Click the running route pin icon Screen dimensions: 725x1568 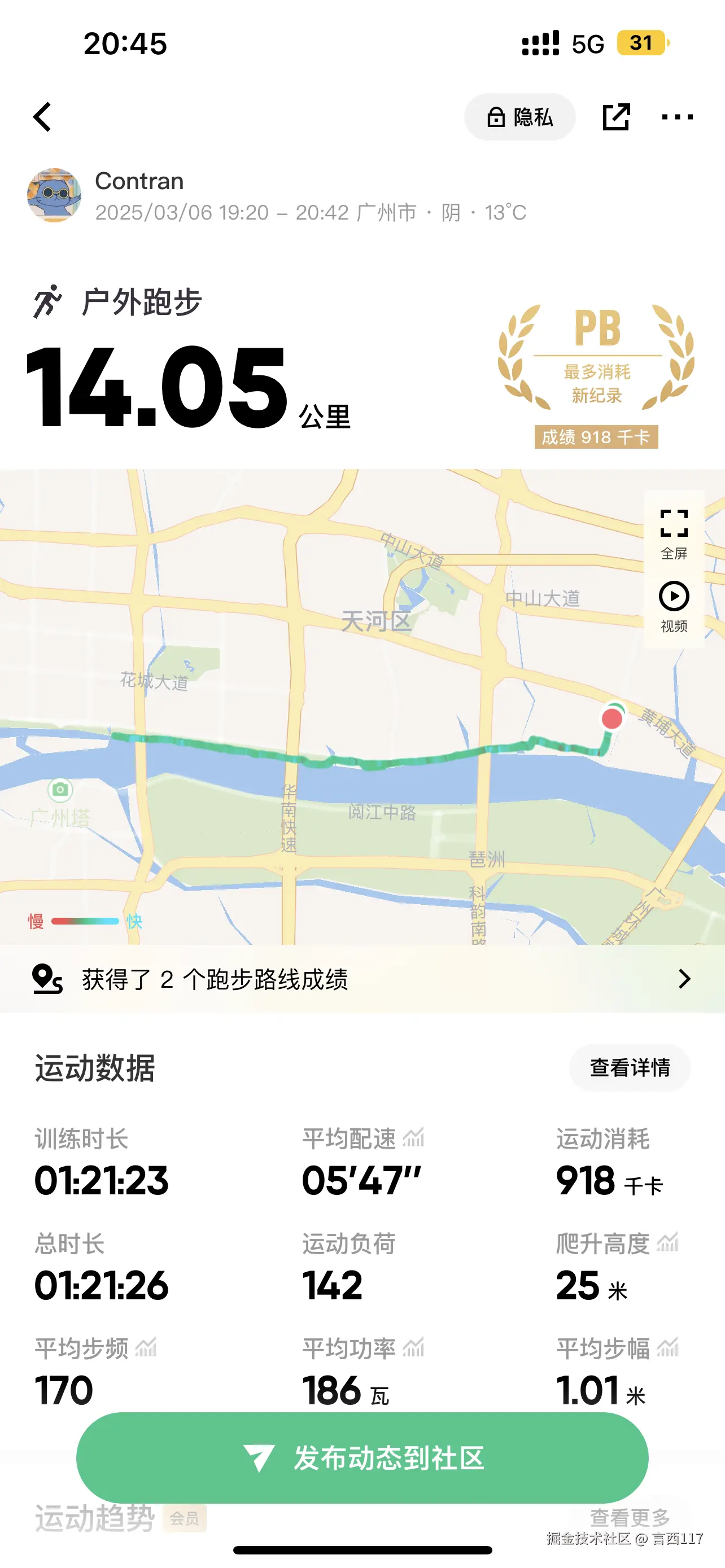pyautogui.click(x=47, y=979)
